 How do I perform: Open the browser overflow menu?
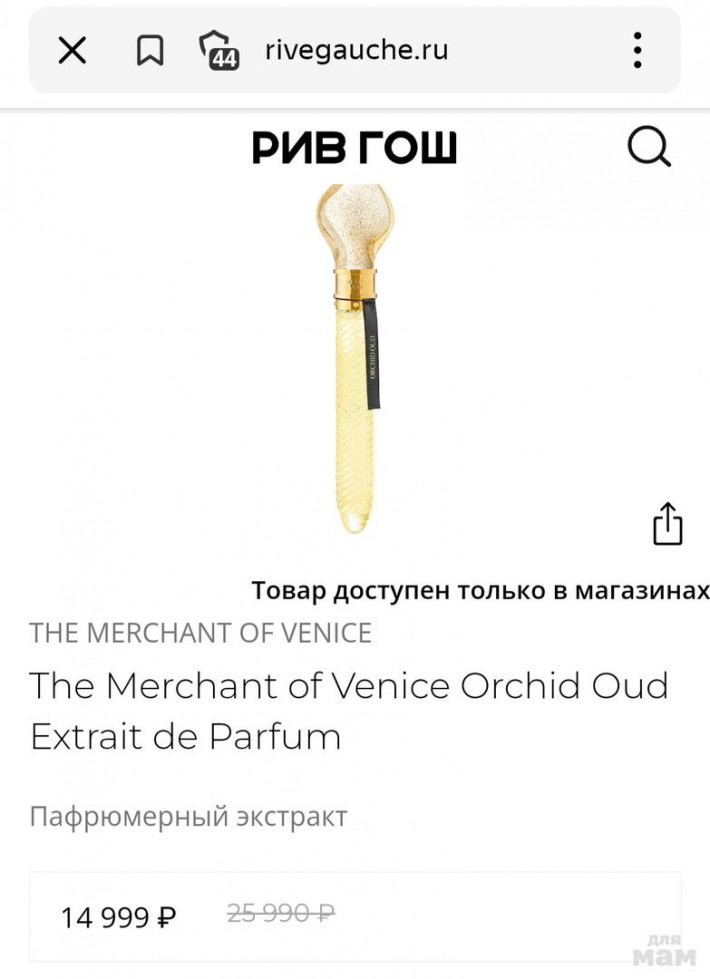[637, 50]
